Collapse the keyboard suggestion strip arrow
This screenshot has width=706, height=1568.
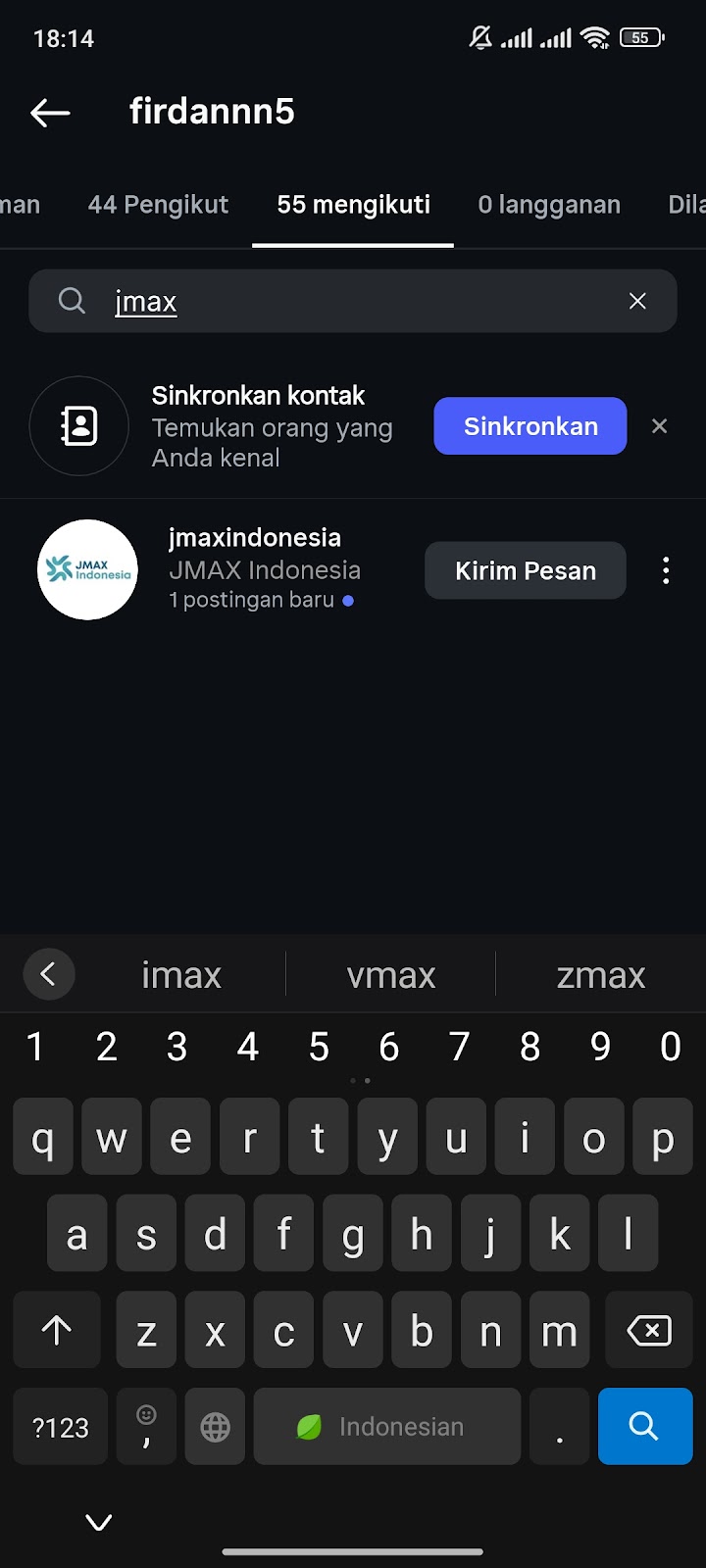48,974
